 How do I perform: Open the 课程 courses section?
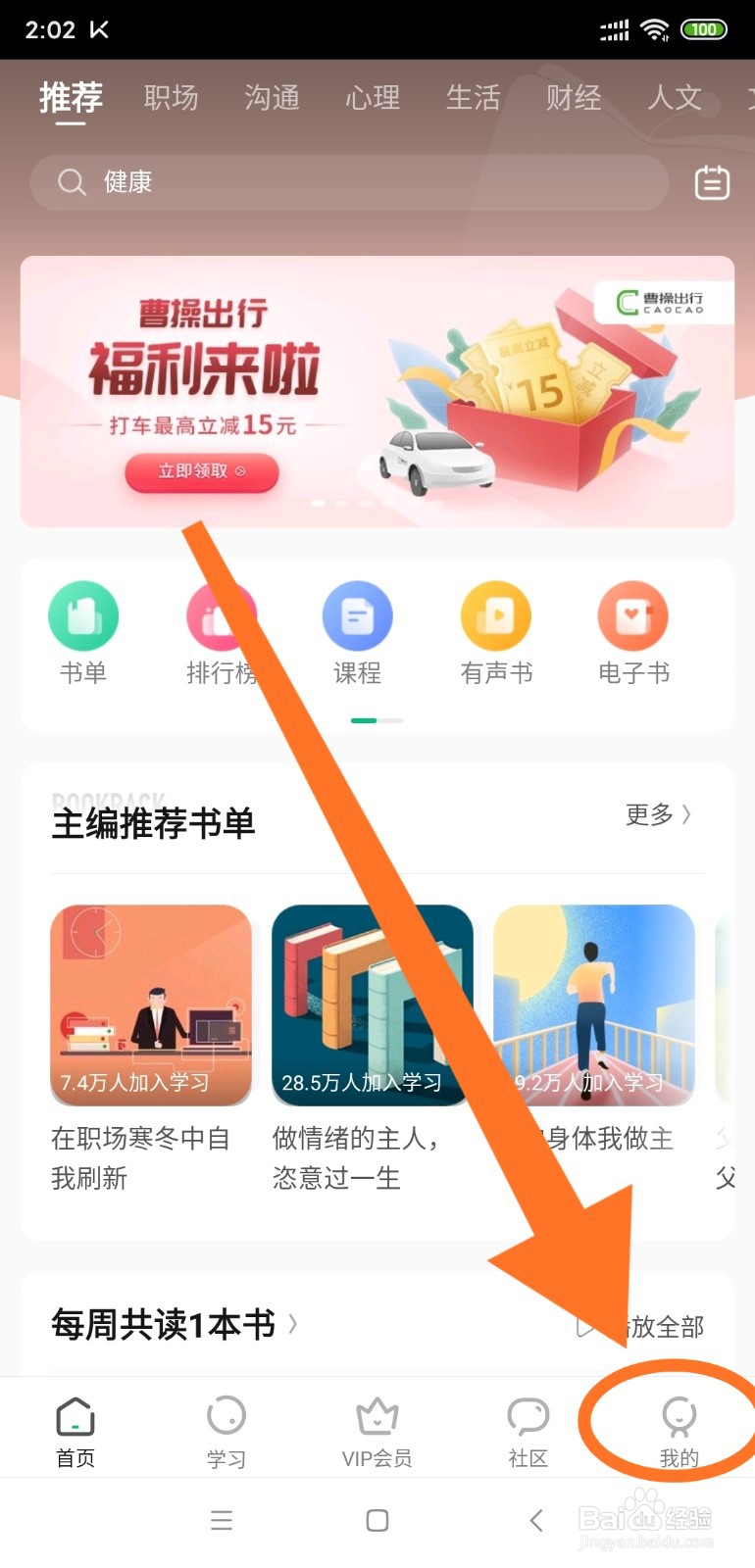[x=357, y=632]
